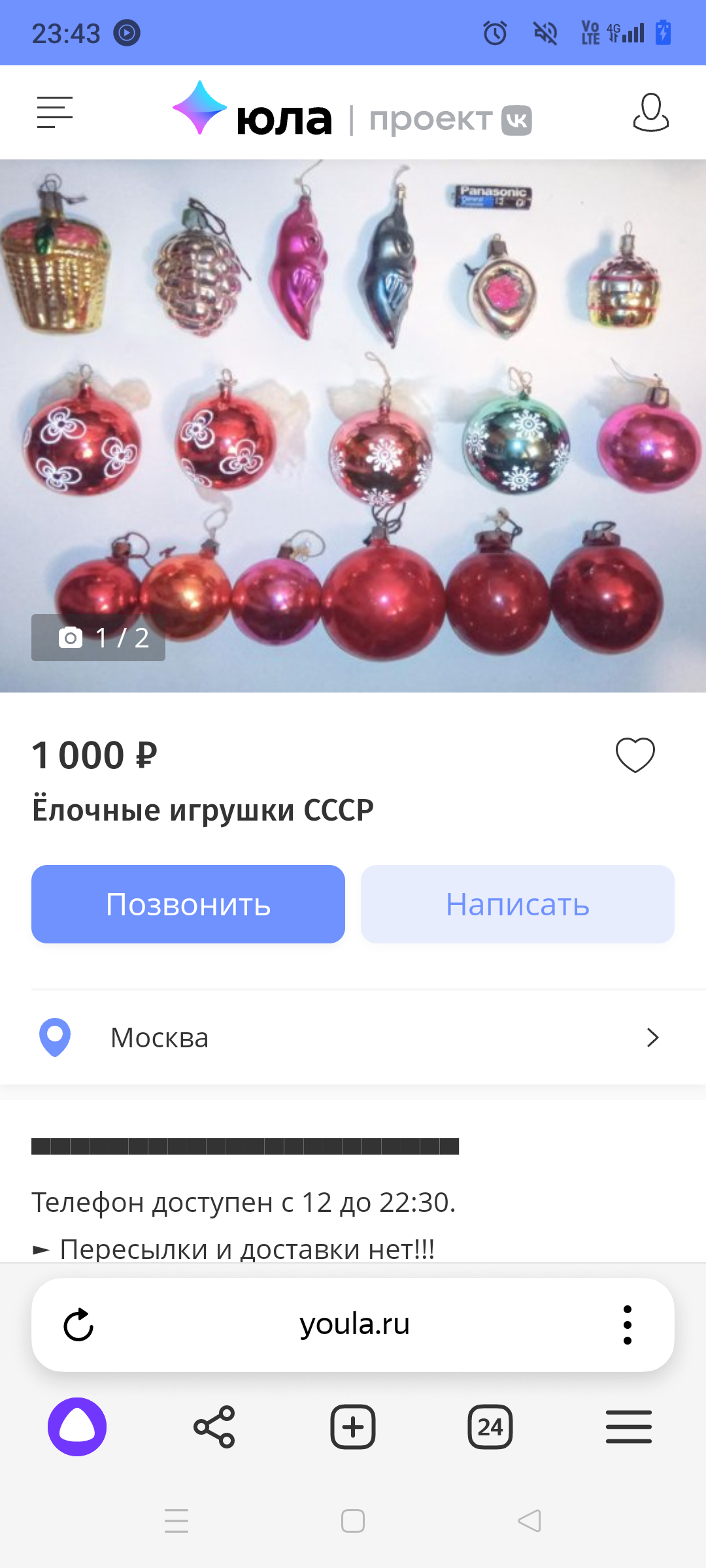The height and width of the screenshot is (1568, 706).
Task: Open the Москва location row
Action: pyautogui.click(x=353, y=1037)
